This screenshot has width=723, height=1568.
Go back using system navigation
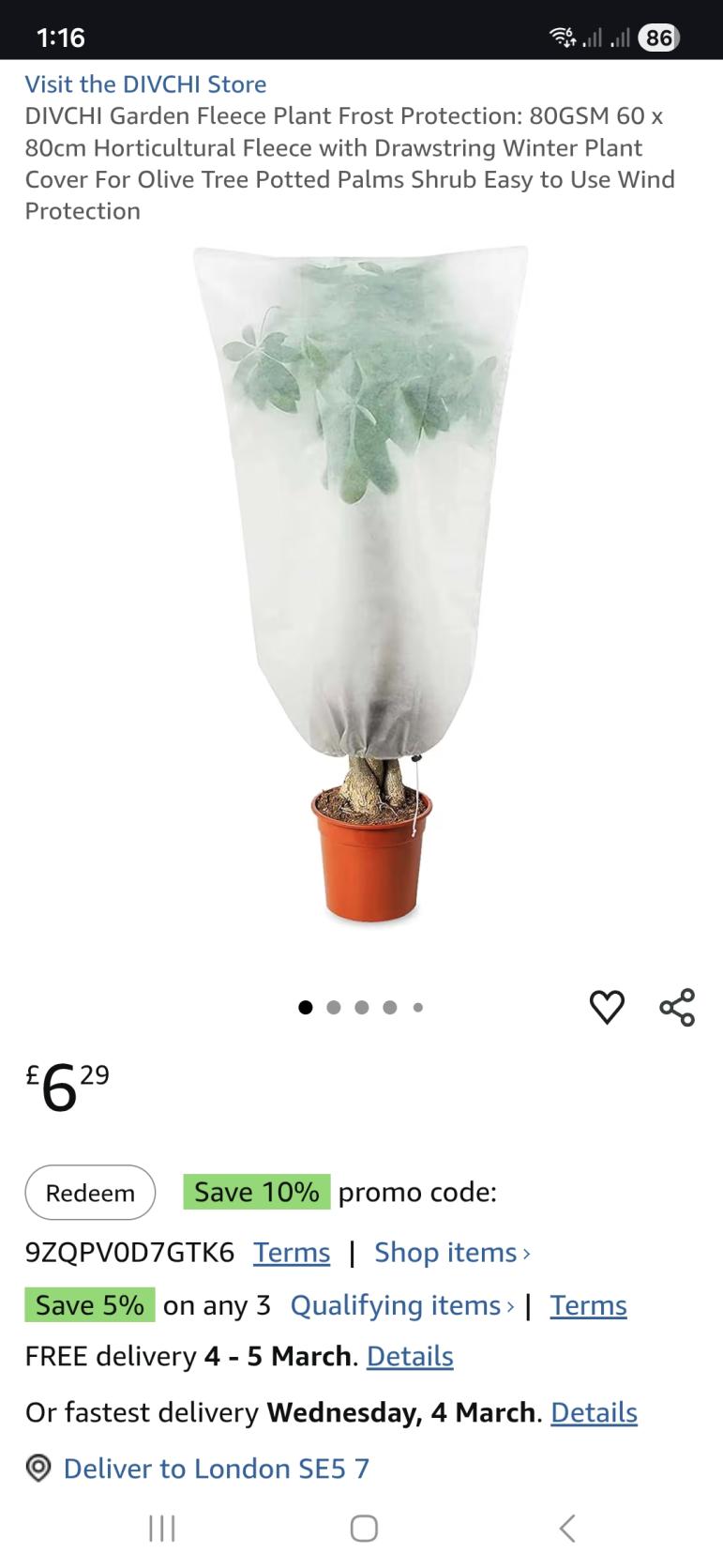[x=566, y=1529]
